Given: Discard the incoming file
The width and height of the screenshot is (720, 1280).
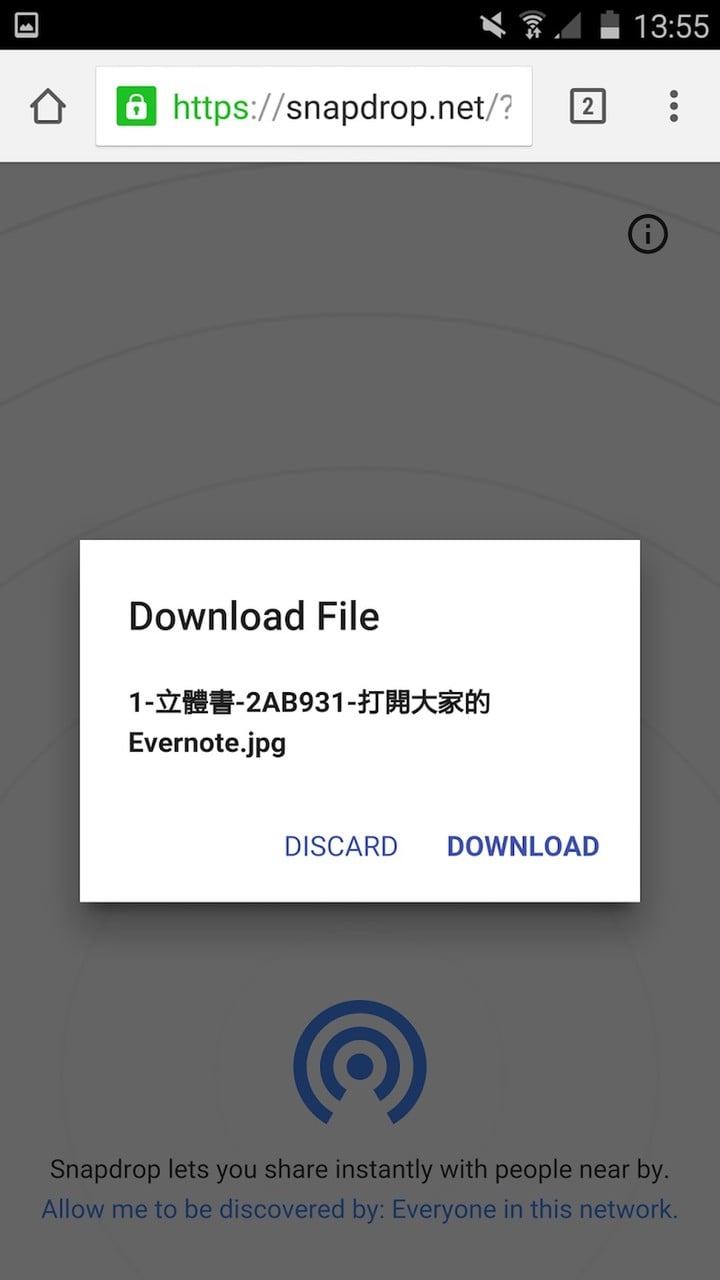Looking at the screenshot, I should pyautogui.click(x=341, y=846).
